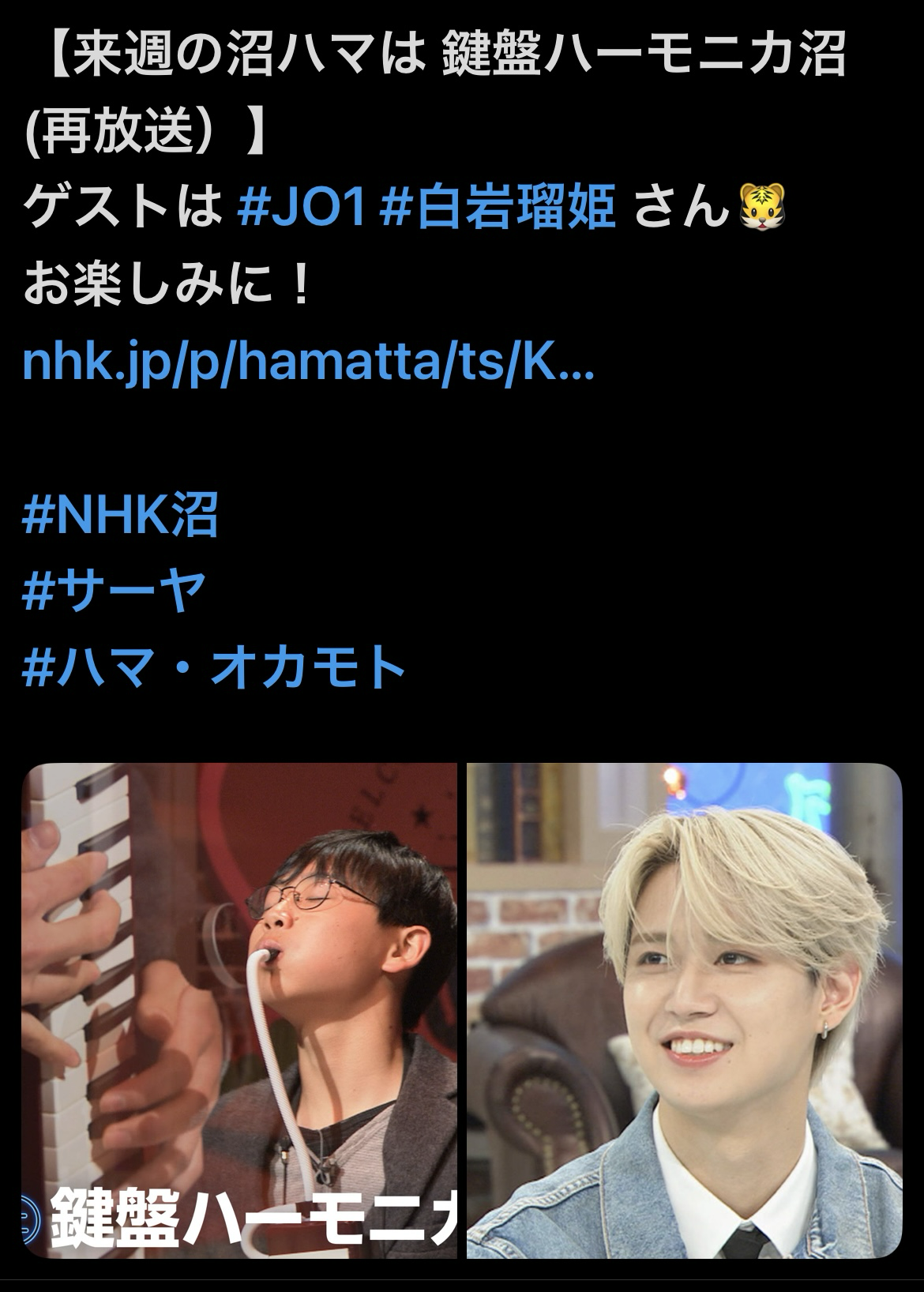Open the #JO1 hashtag
This screenshot has width=924, height=1292.
point(302,208)
